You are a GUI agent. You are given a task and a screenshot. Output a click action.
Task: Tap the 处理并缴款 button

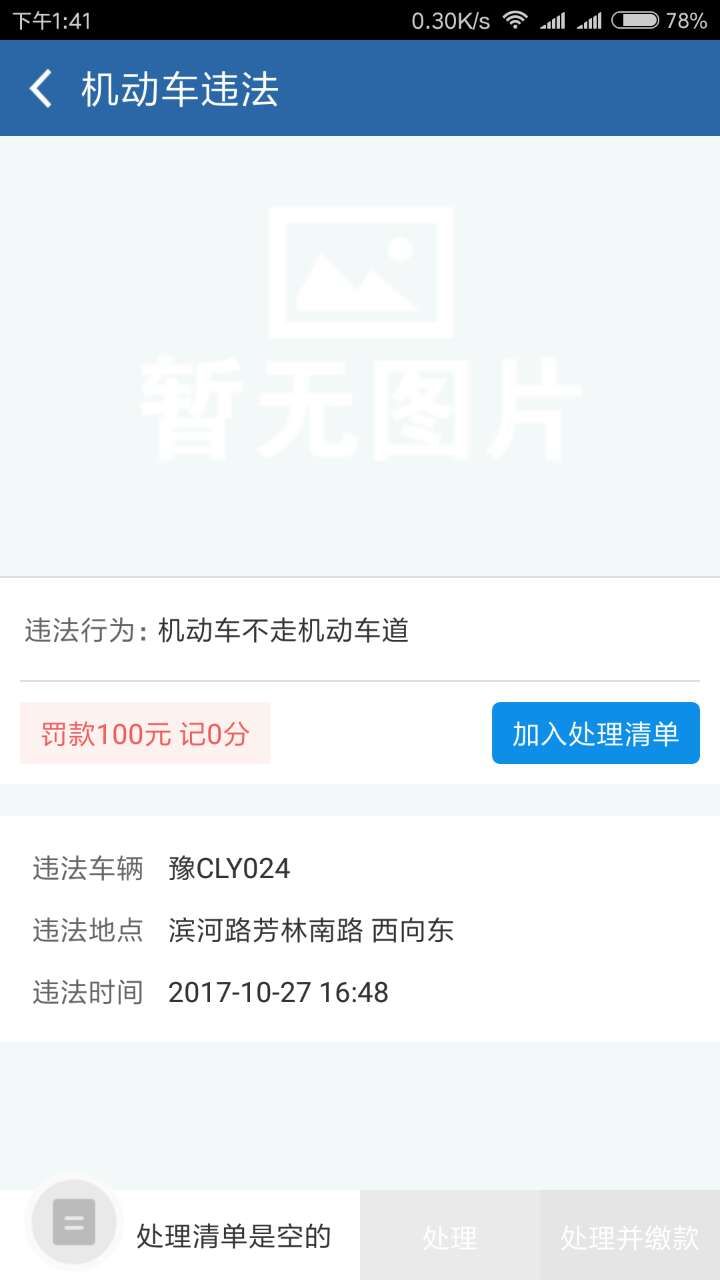tap(630, 1237)
